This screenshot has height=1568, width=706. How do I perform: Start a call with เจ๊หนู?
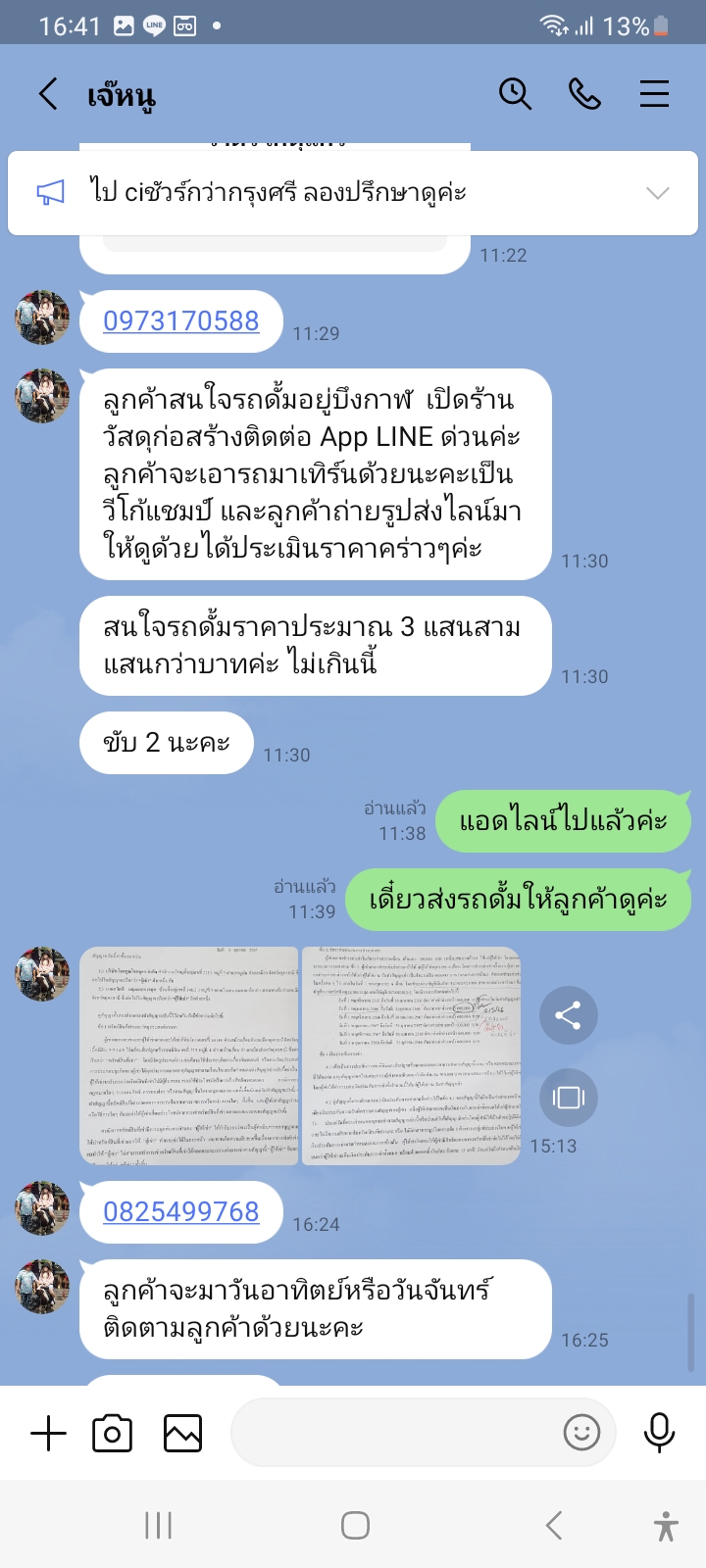pos(584,94)
